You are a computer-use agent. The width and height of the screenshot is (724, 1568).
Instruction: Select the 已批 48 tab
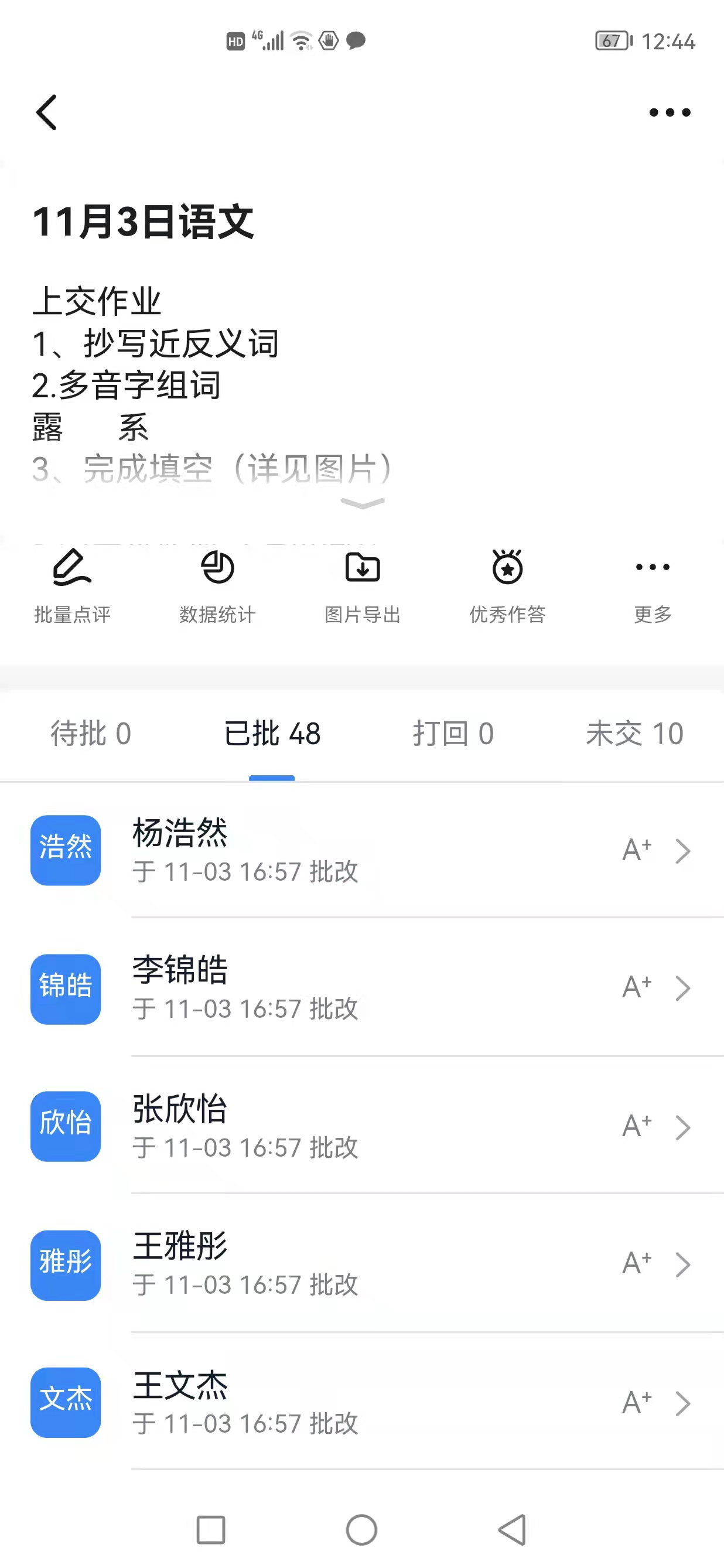[272, 734]
